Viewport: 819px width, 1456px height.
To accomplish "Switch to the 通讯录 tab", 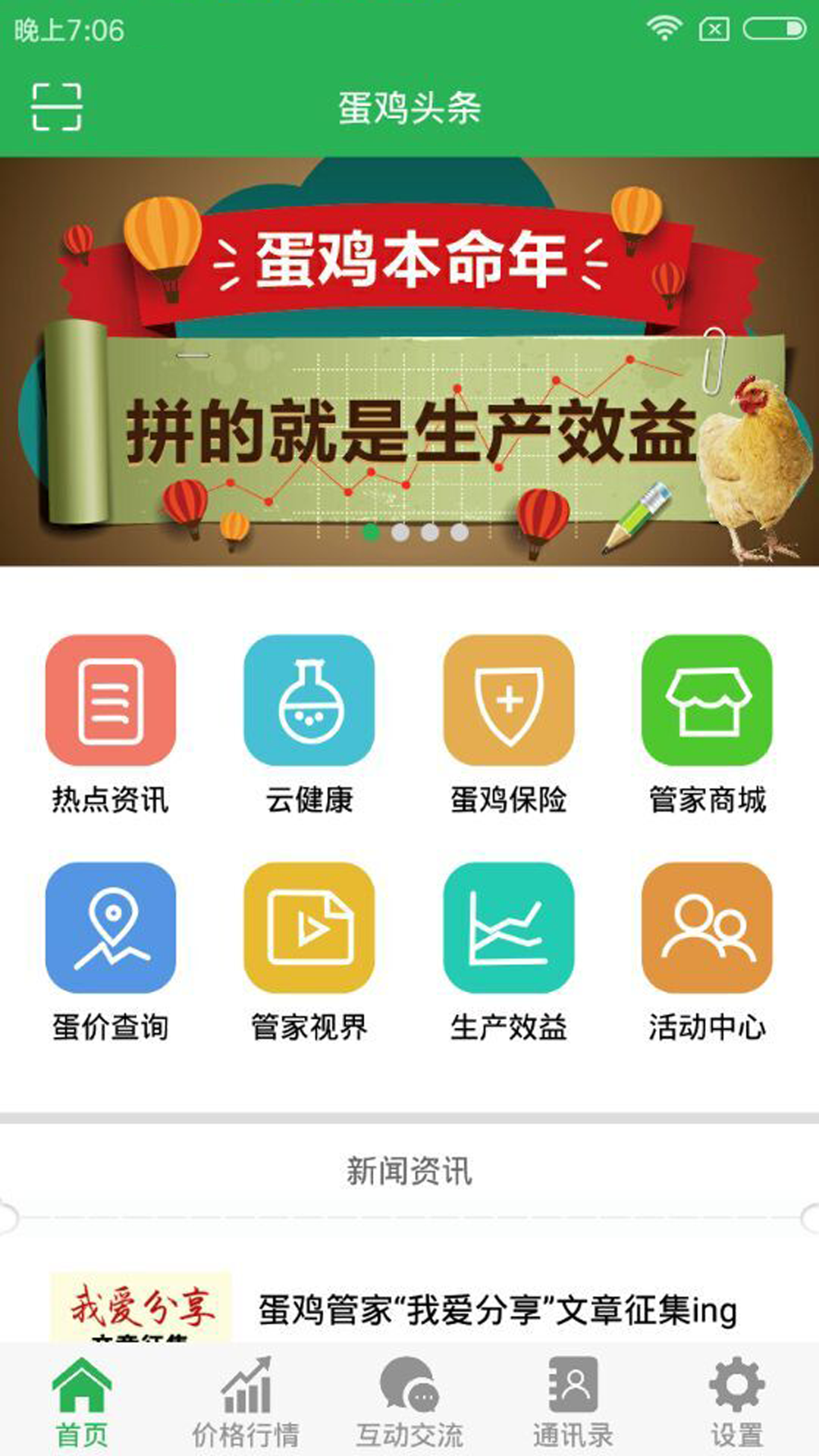I will (x=573, y=1402).
